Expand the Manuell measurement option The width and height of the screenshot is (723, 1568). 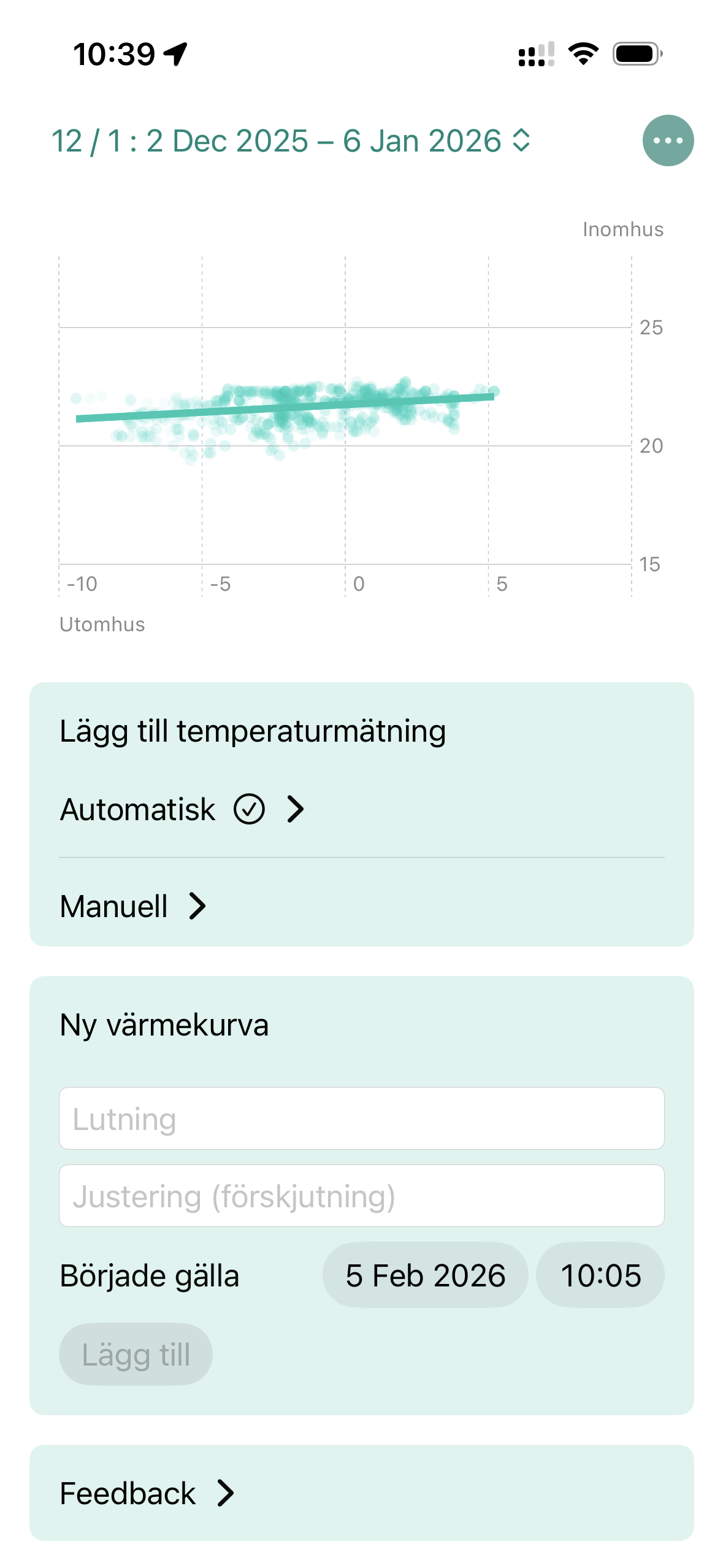tap(132, 905)
